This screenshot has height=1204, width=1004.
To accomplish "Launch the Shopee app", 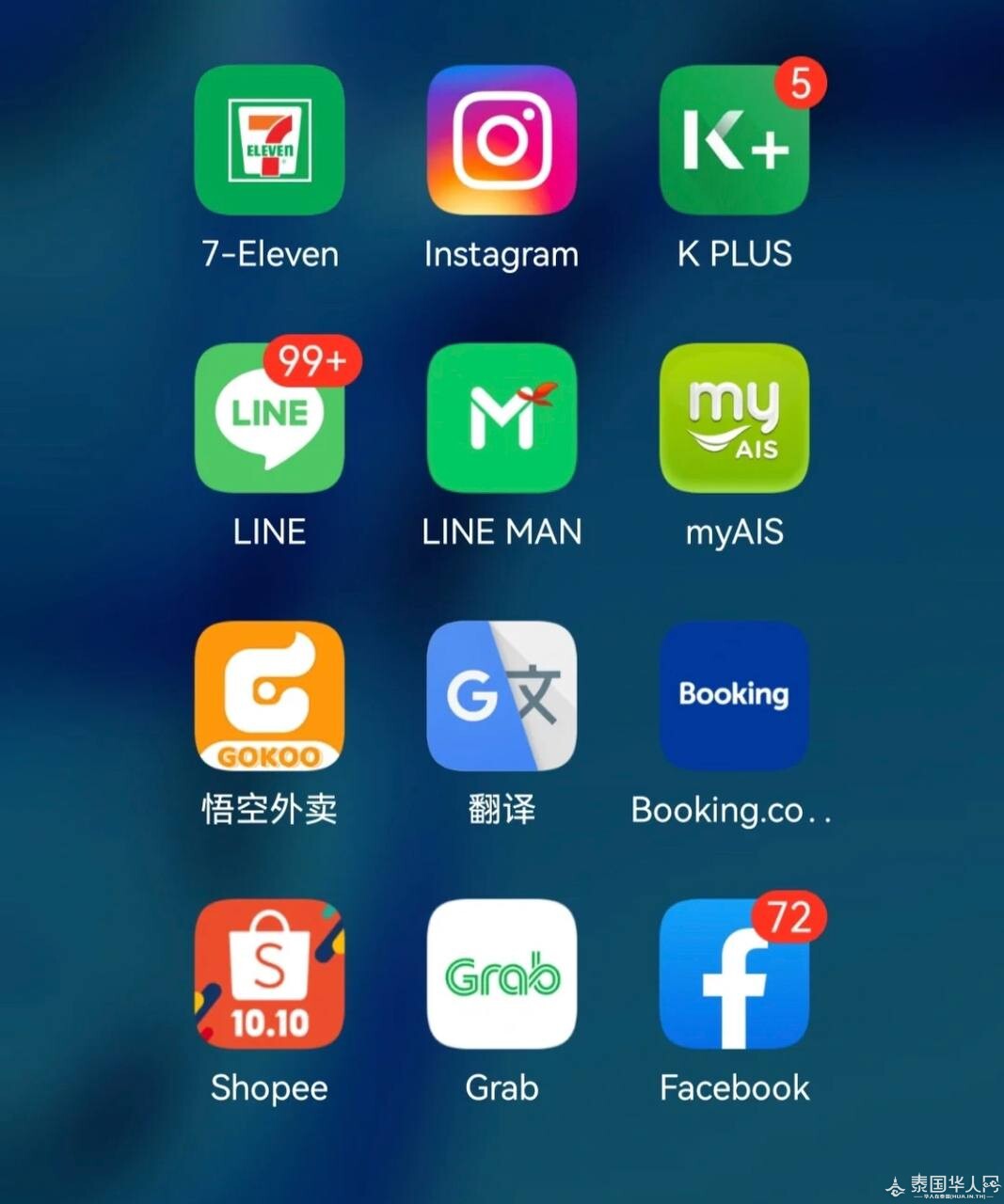I will (269, 974).
